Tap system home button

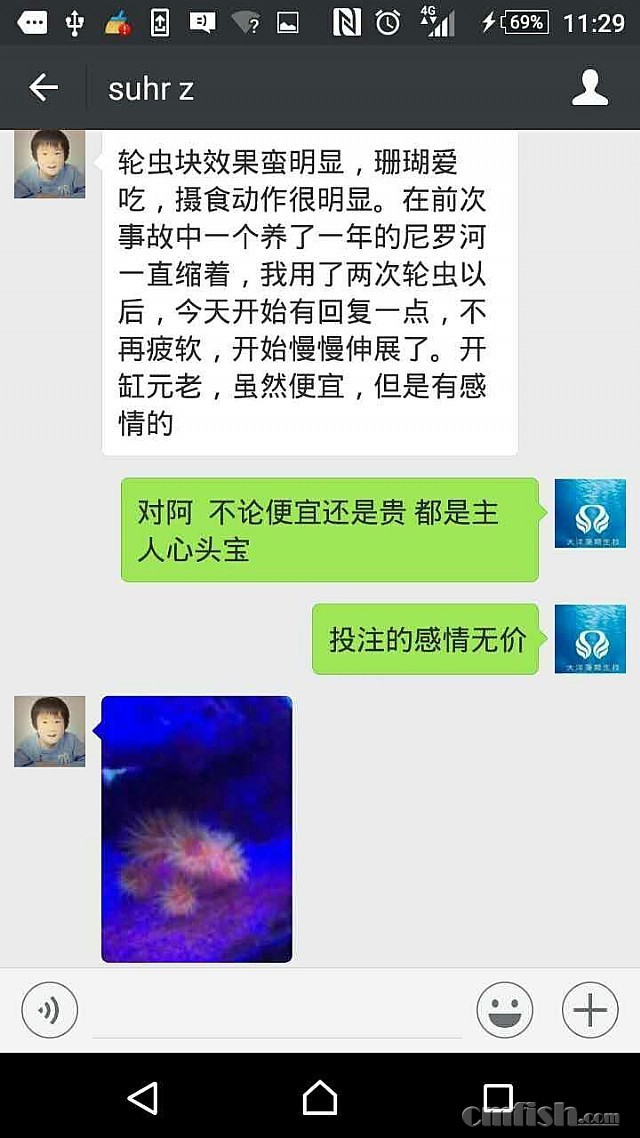point(320,1097)
